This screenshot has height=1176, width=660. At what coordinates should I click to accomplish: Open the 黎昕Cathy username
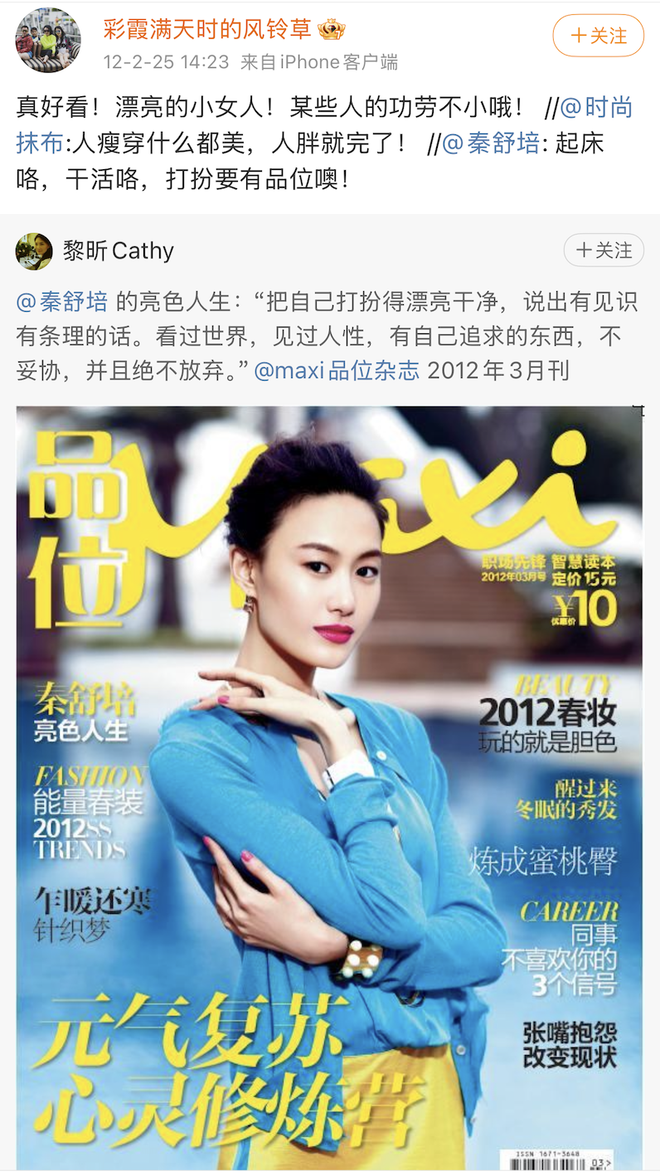click(118, 250)
